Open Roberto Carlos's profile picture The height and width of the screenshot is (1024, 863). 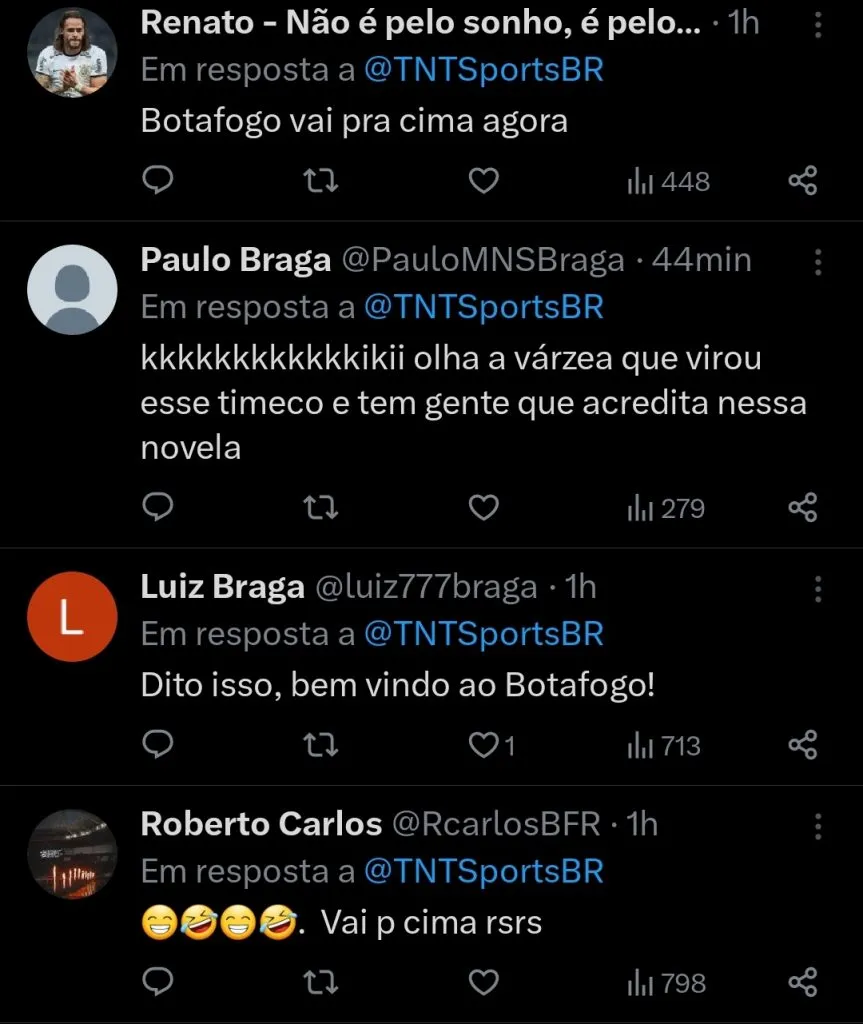(x=71, y=855)
